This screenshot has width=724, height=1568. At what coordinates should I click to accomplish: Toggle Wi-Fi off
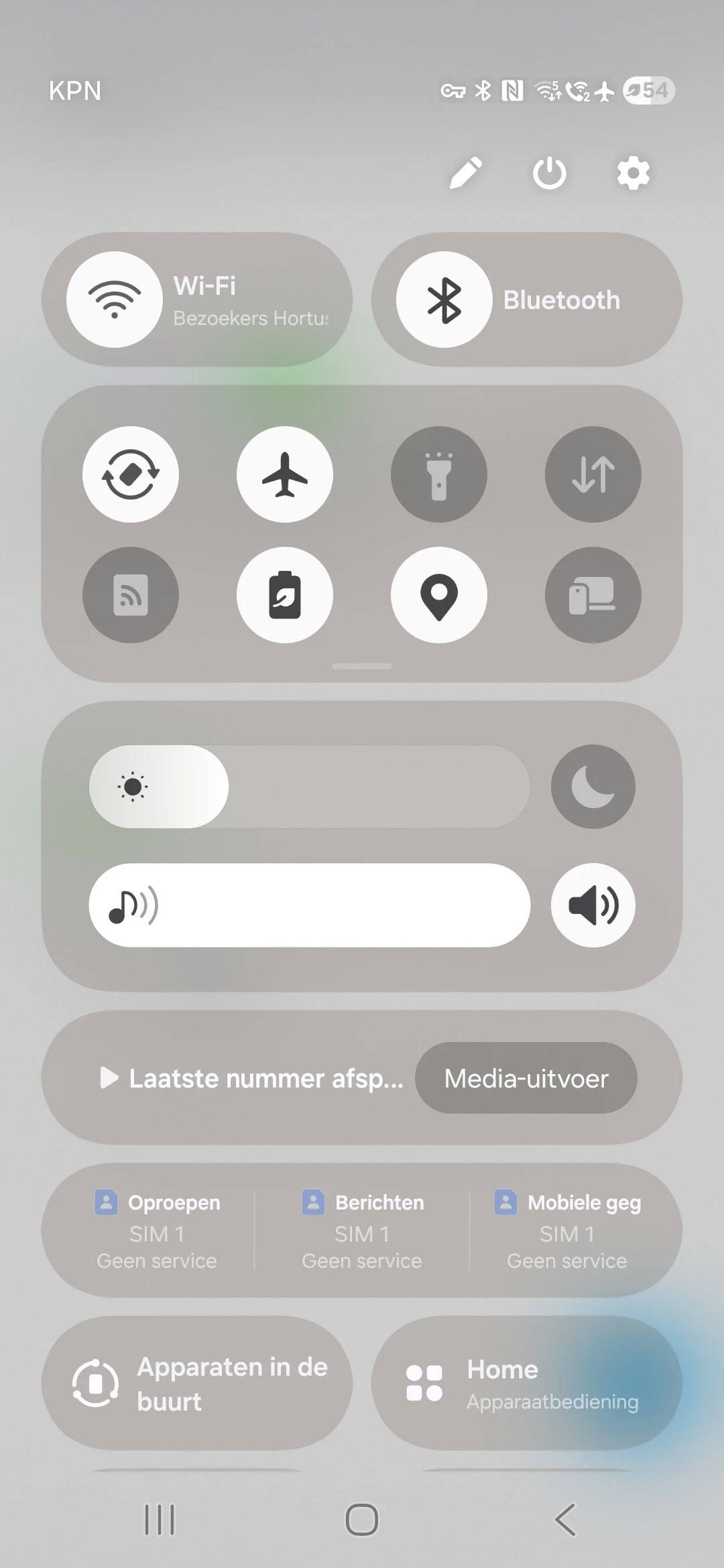coord(115,300)
